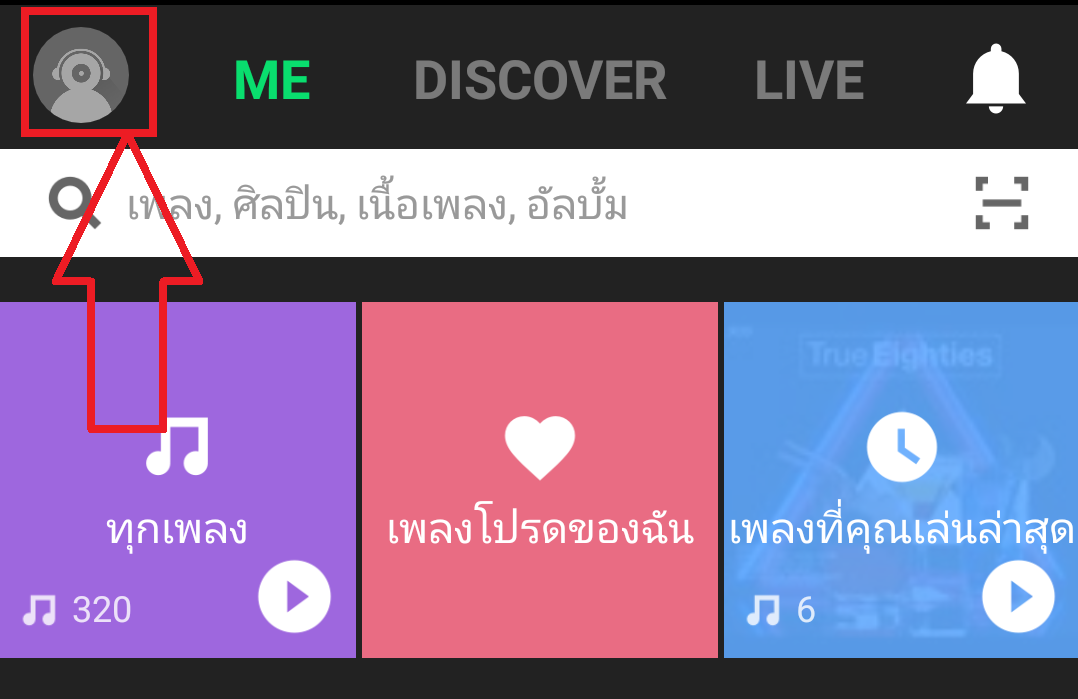This screenshot has height=699, width=1078.
Task: Open the notifications bell
Action: (995, 80)
